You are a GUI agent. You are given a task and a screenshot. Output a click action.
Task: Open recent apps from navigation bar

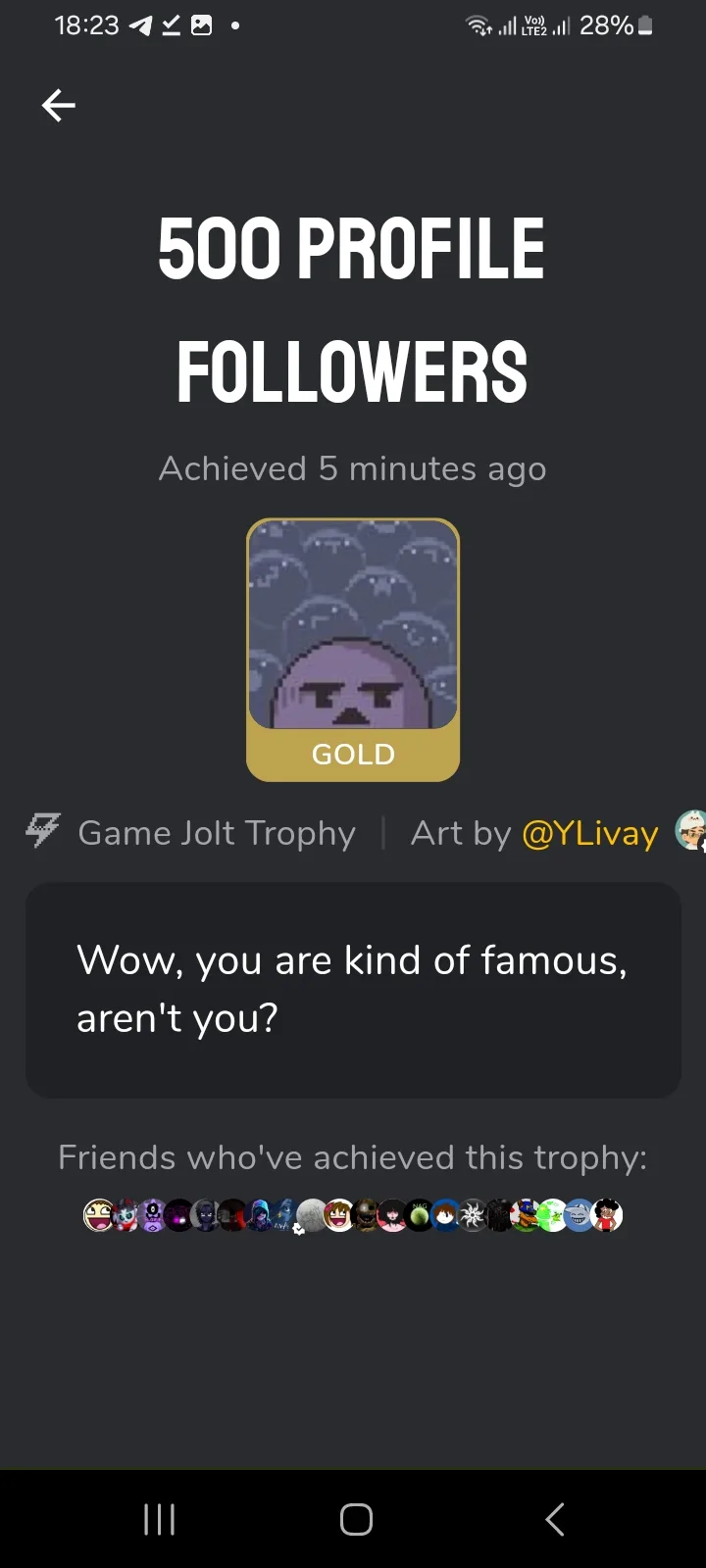tap(159, 1519)
